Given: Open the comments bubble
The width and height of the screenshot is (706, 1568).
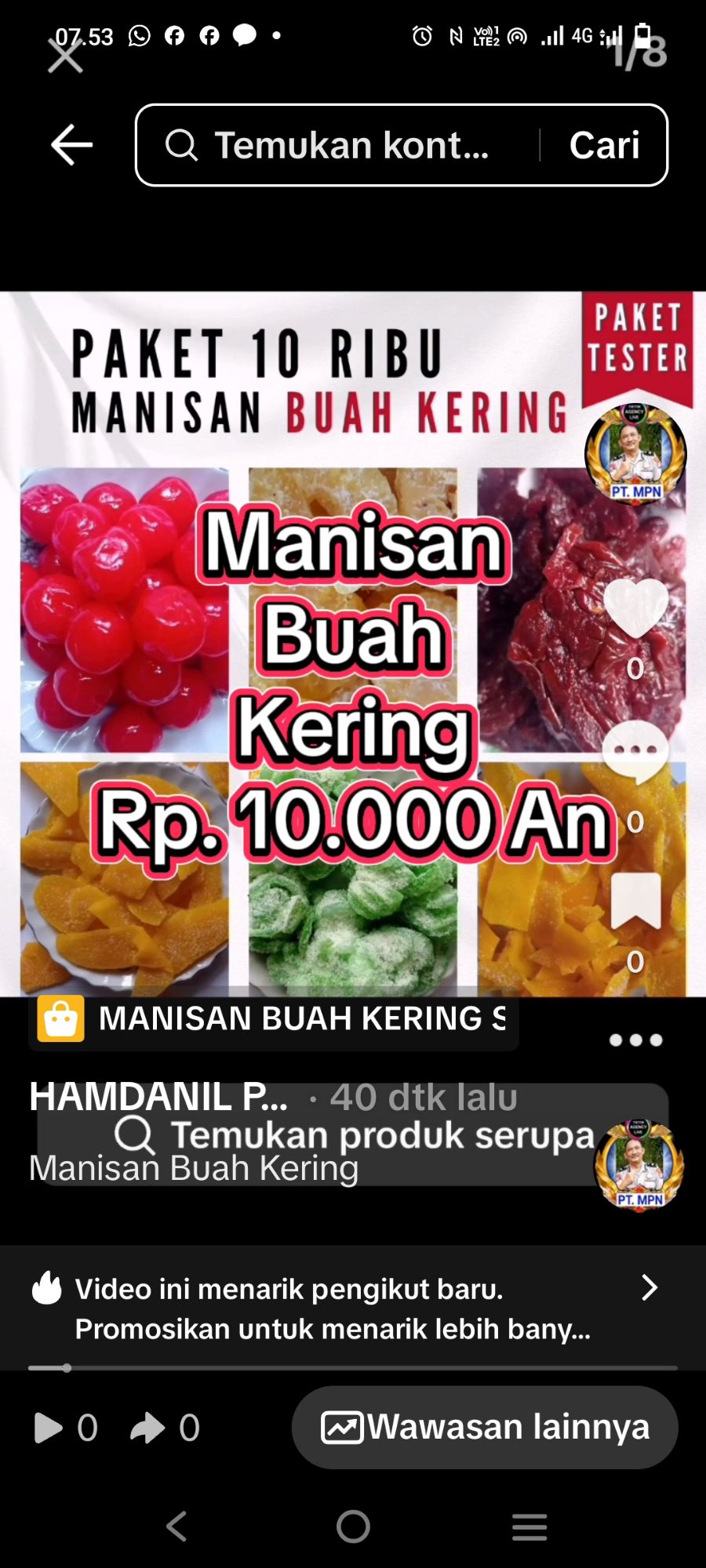Looking at the screenshot, I should pyautogui.click(x=635, y=753).
